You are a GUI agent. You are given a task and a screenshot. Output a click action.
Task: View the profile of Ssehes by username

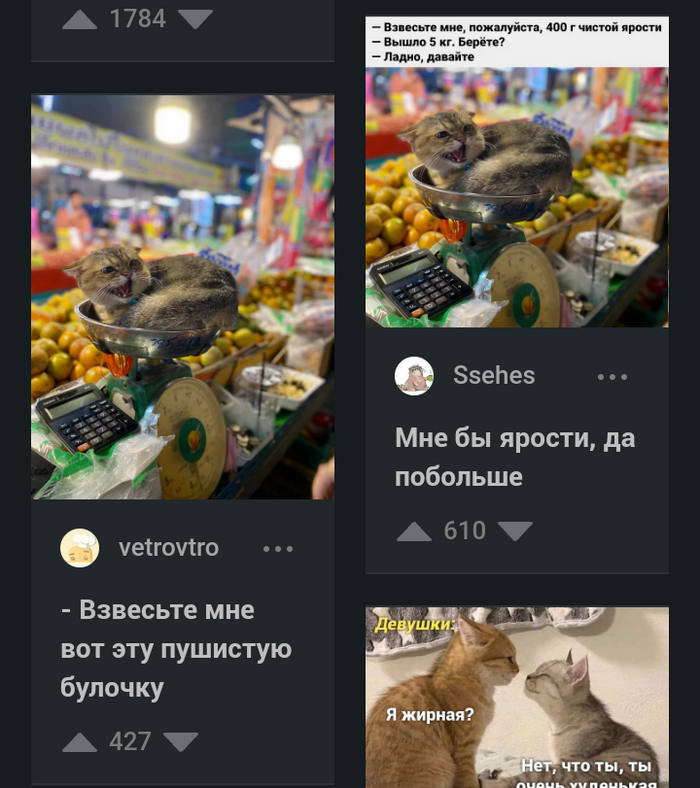[x=494, y=376]
